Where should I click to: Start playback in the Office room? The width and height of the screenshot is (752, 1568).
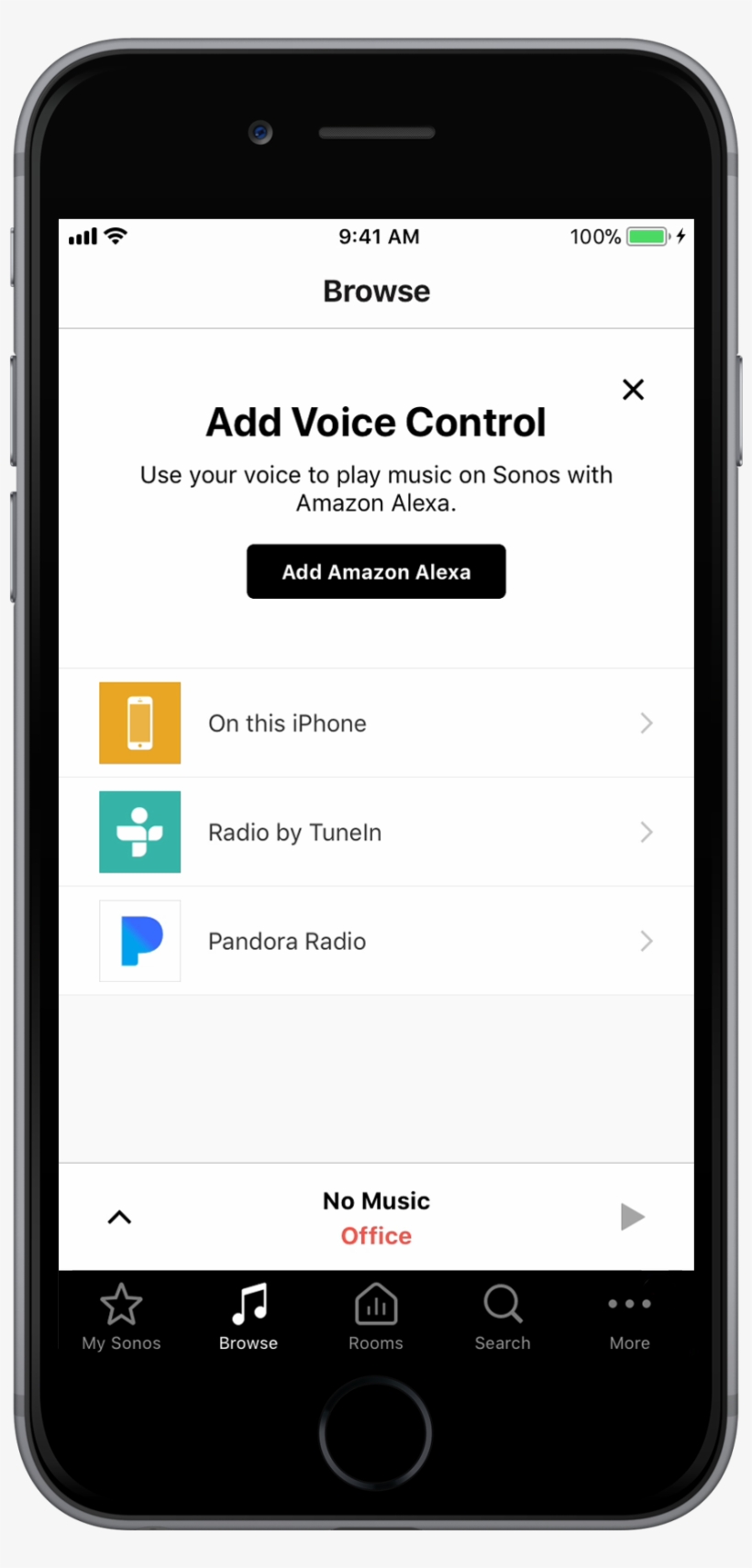pyautogui.click(x=632, y=1217)
